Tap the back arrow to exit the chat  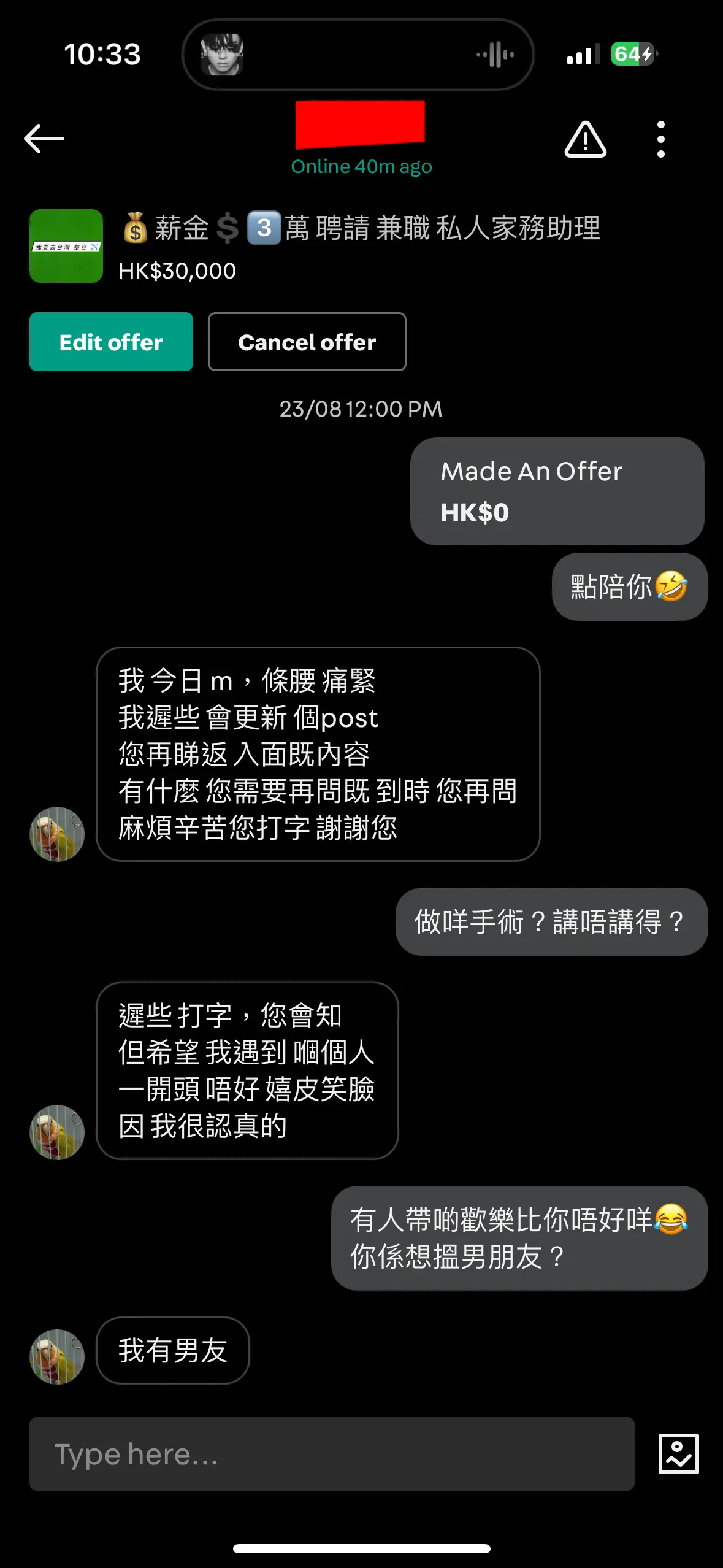point(45,137)
